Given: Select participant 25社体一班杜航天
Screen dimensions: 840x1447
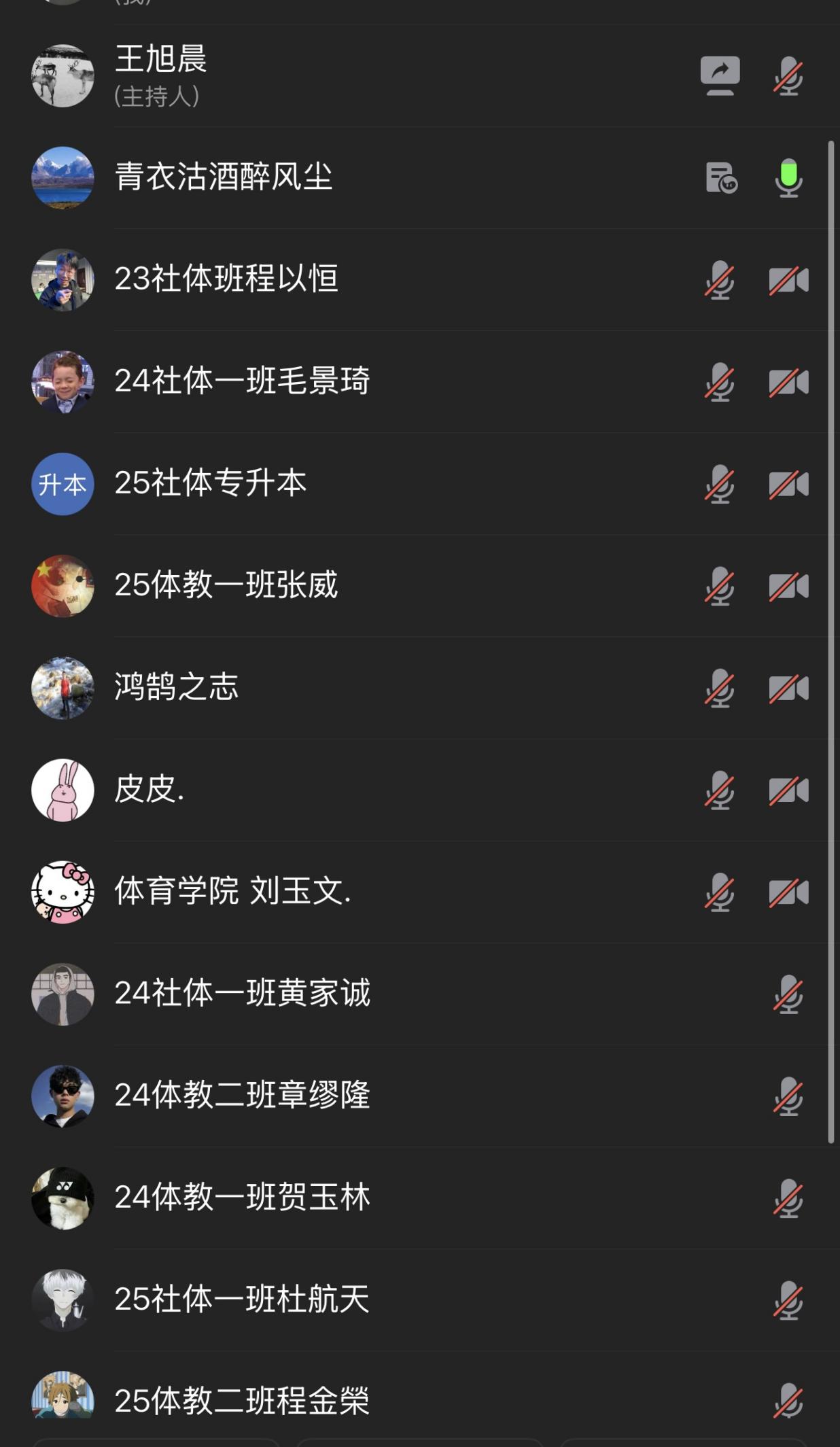Looking at the screenshot, I should click(x=340, y=1300).
